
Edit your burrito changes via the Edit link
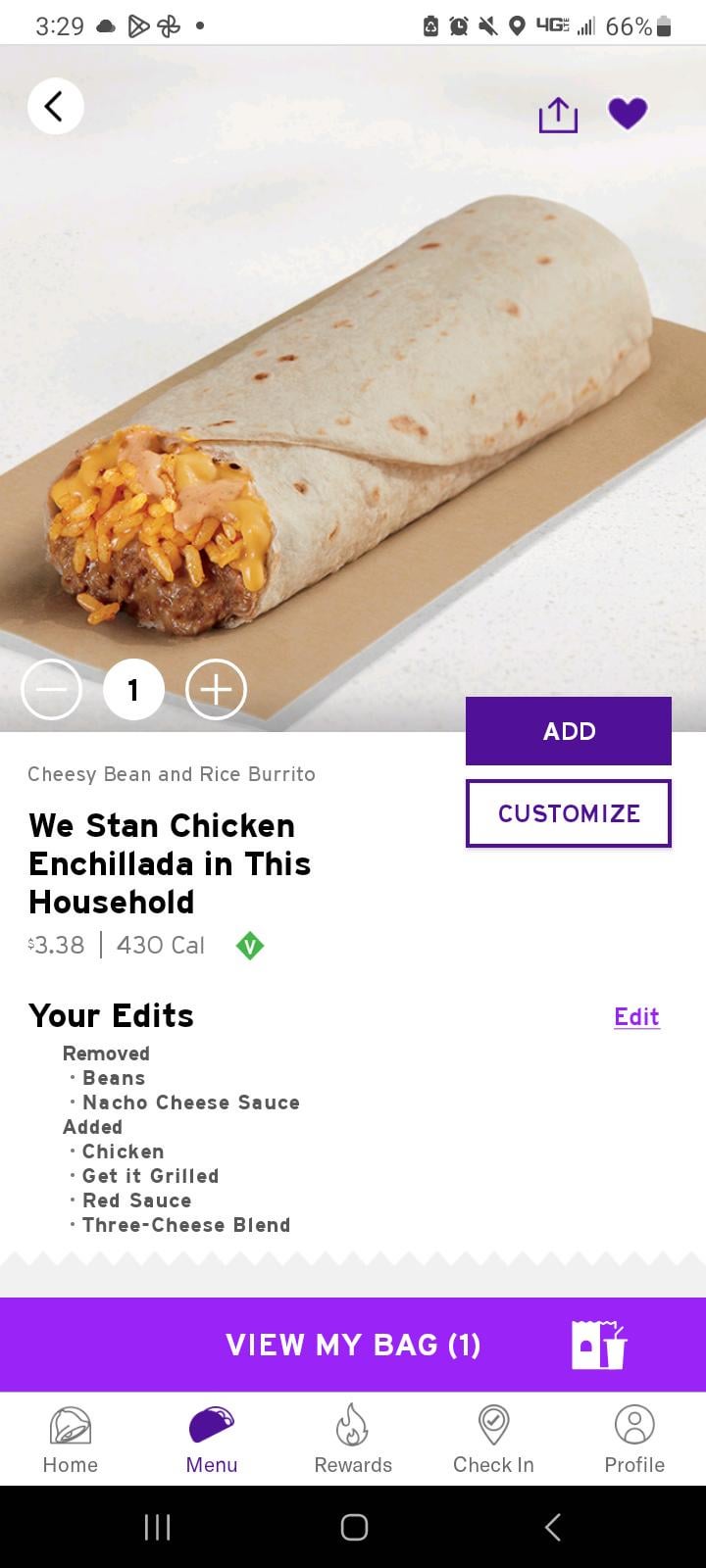(636, 1016)
